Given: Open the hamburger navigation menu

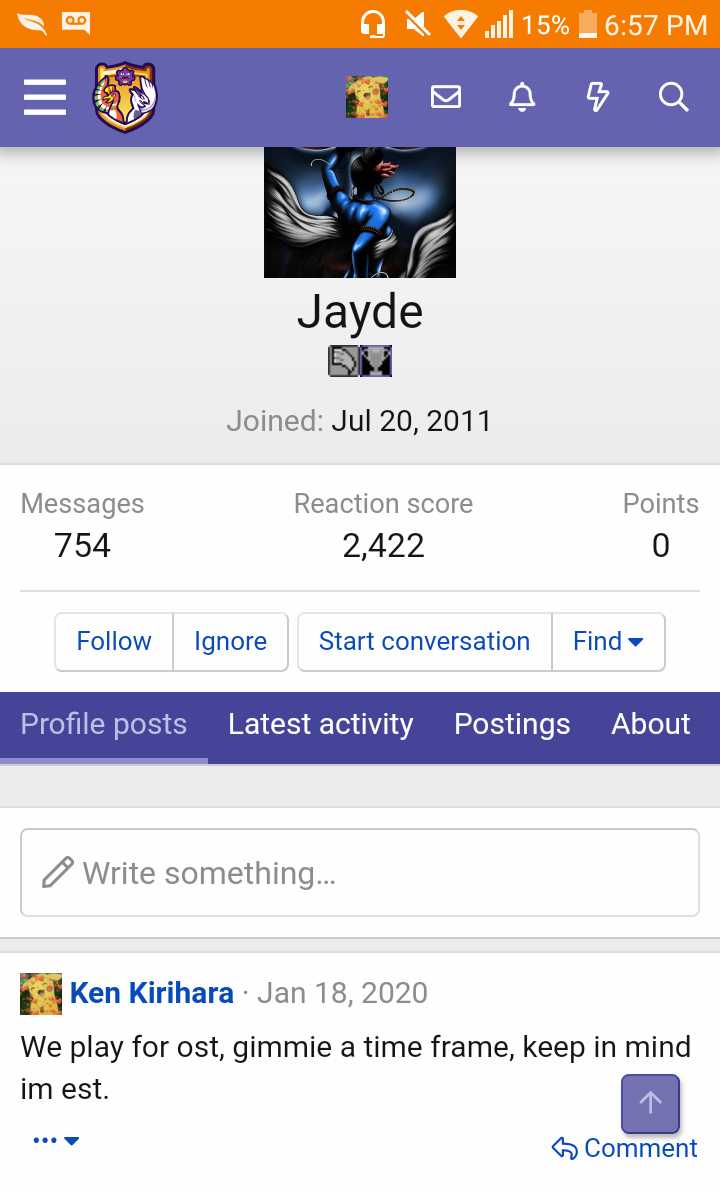Looking at the screenshot, I should (x=45, y=97).
